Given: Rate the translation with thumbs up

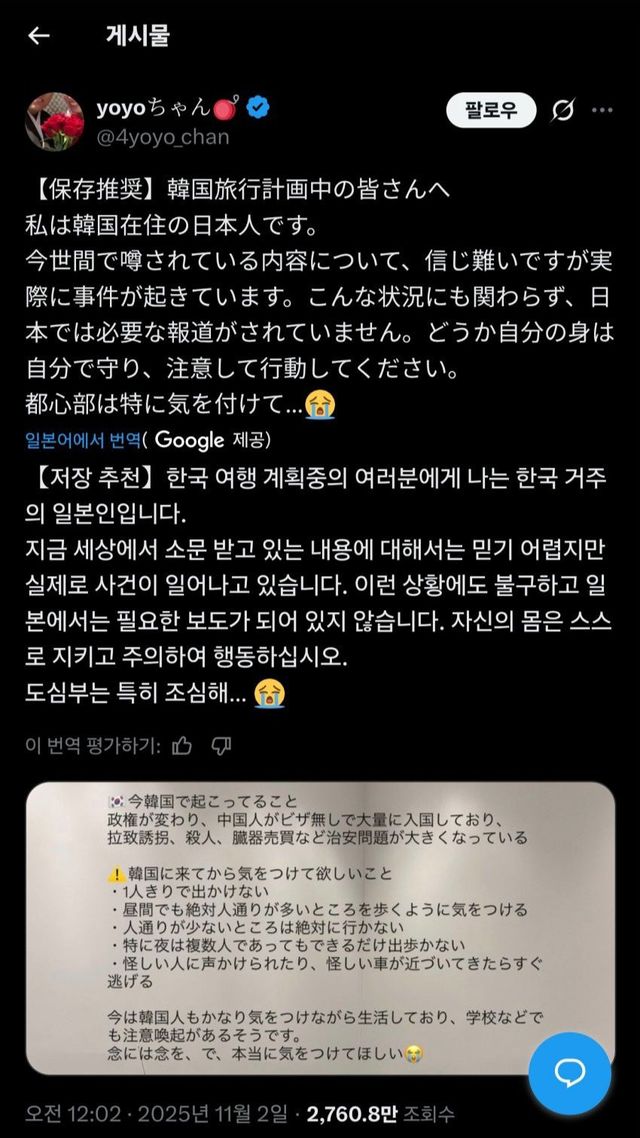Looking at the screenshot, I should pyautogui.click(x=182, y=744).
